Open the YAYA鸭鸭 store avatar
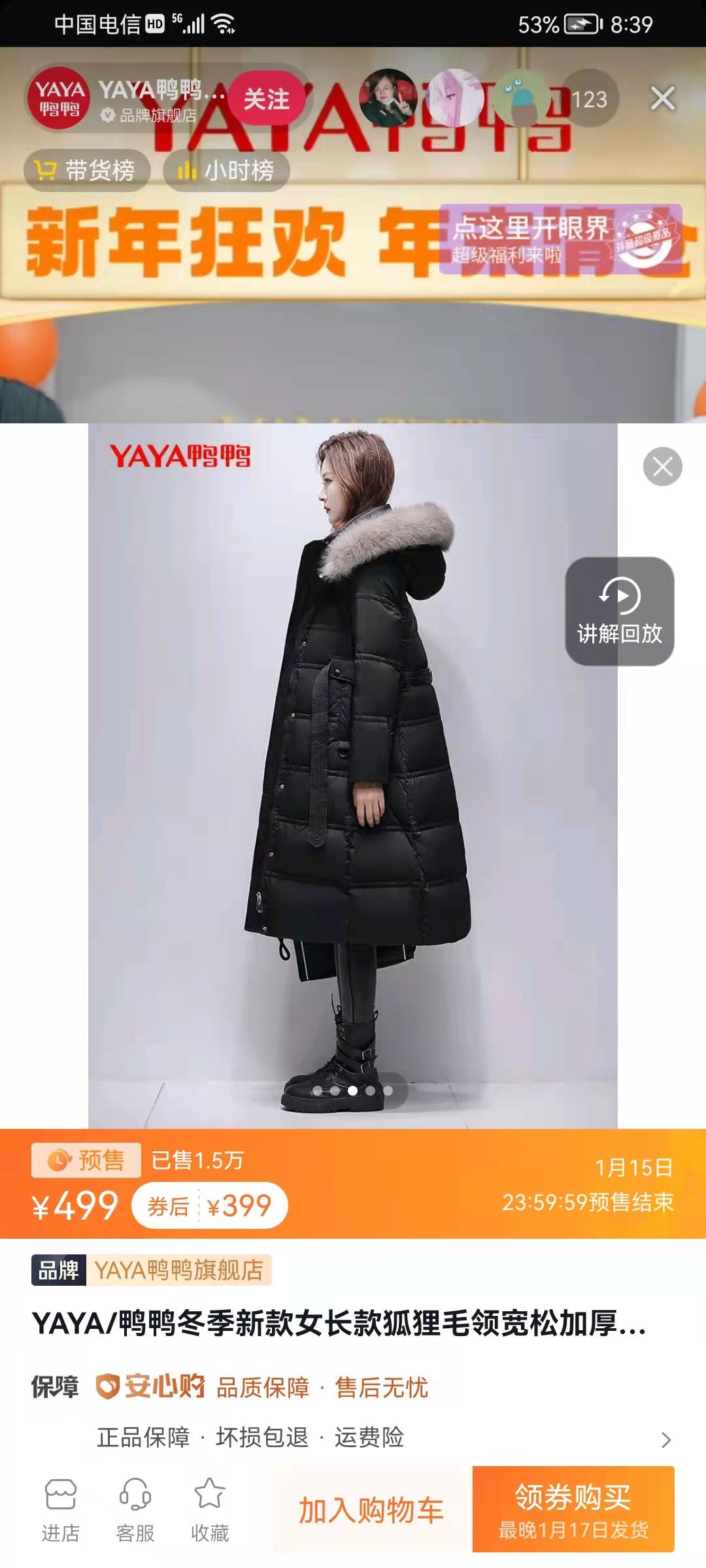This screenshot has height=1568, width=706. coord(59,99)
